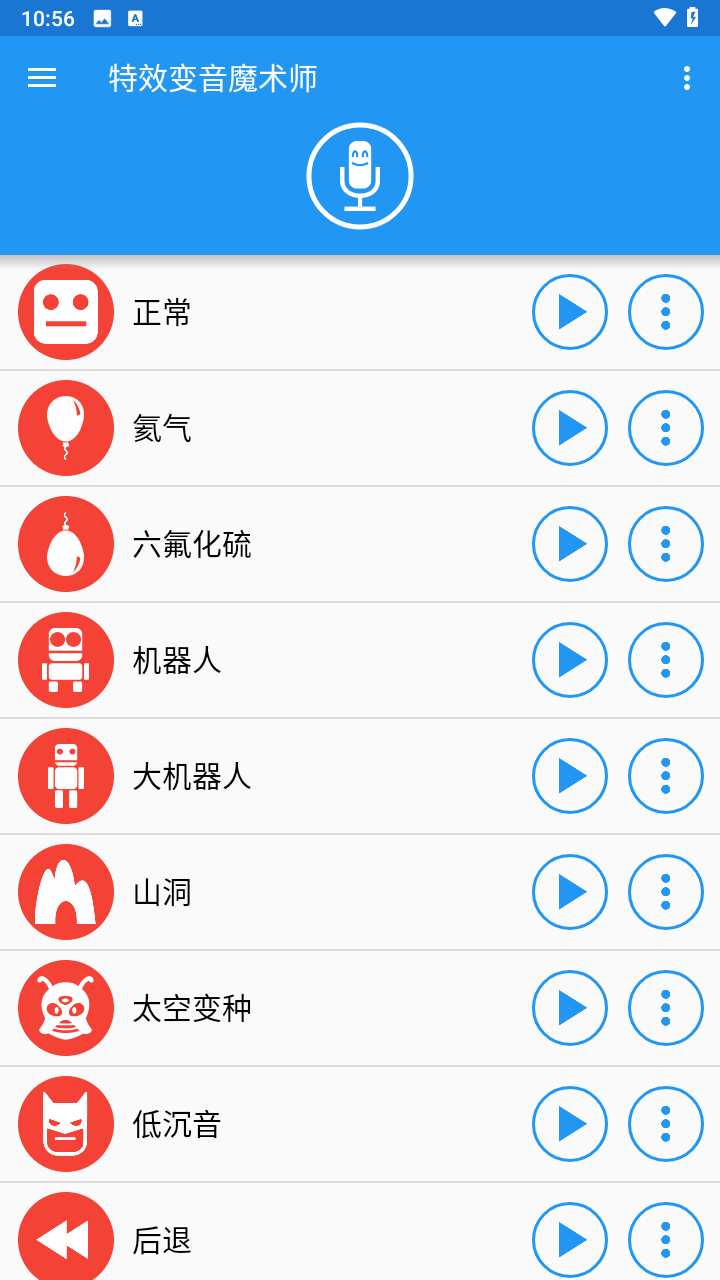Play the 六氟化硫 voice effect
This screenshot has width=720, height=1280.
tap(570, 544)
